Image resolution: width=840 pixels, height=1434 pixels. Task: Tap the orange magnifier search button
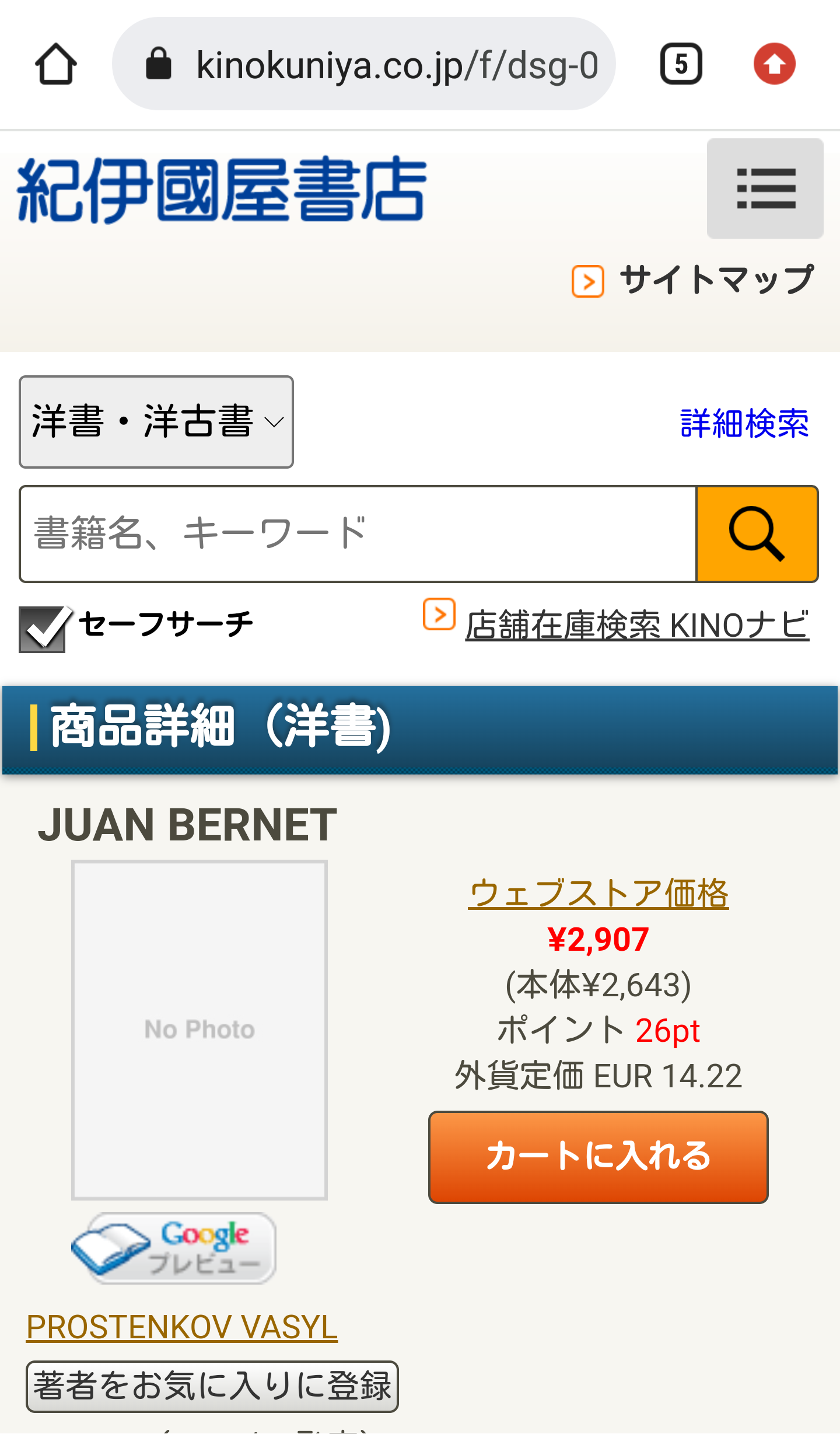point(757,533)
